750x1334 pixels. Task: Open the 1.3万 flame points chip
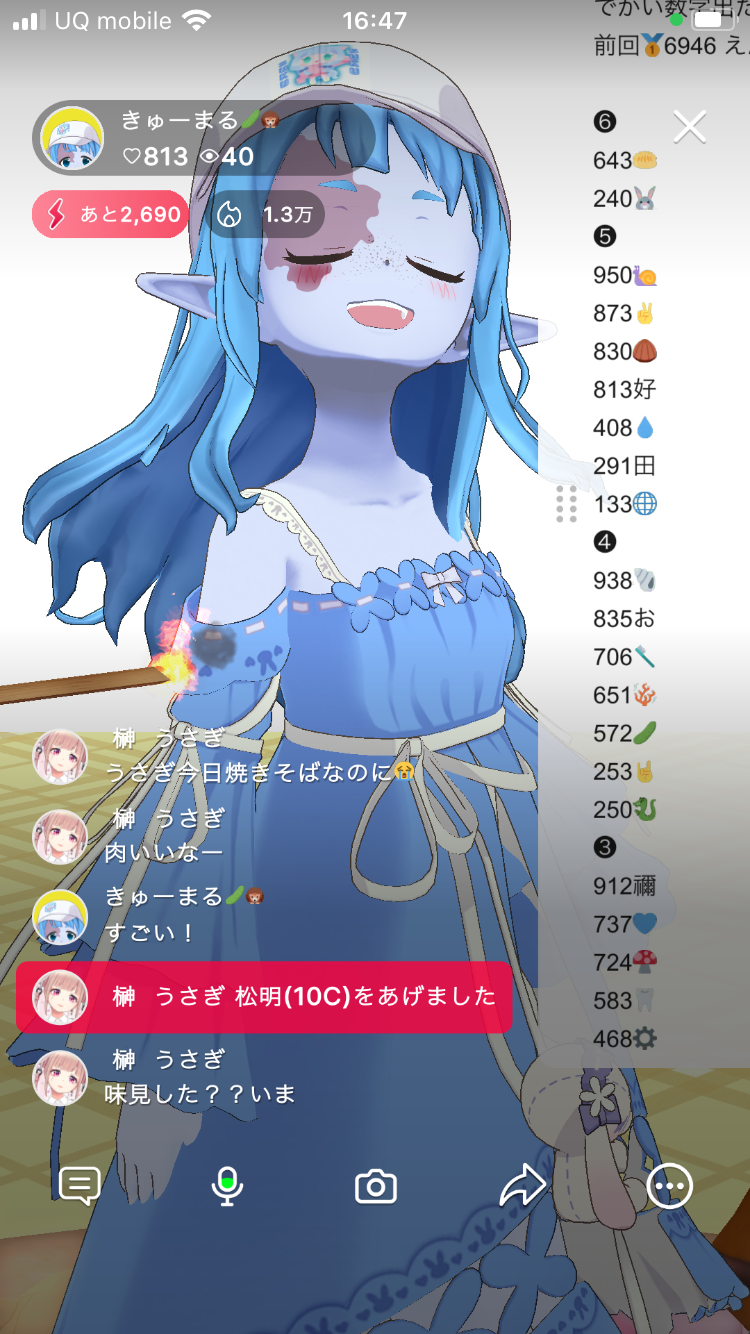click(265, 214)
